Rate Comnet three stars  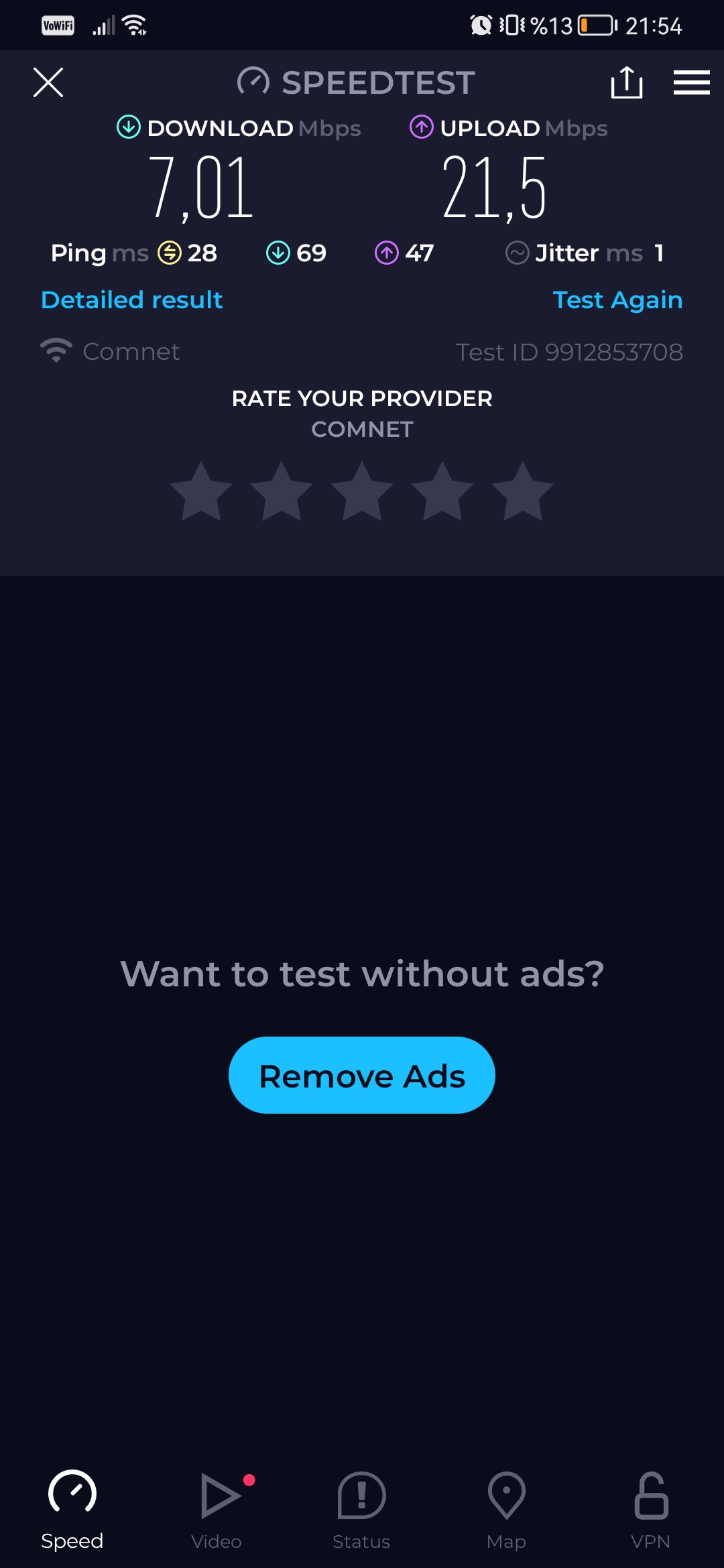362,493
